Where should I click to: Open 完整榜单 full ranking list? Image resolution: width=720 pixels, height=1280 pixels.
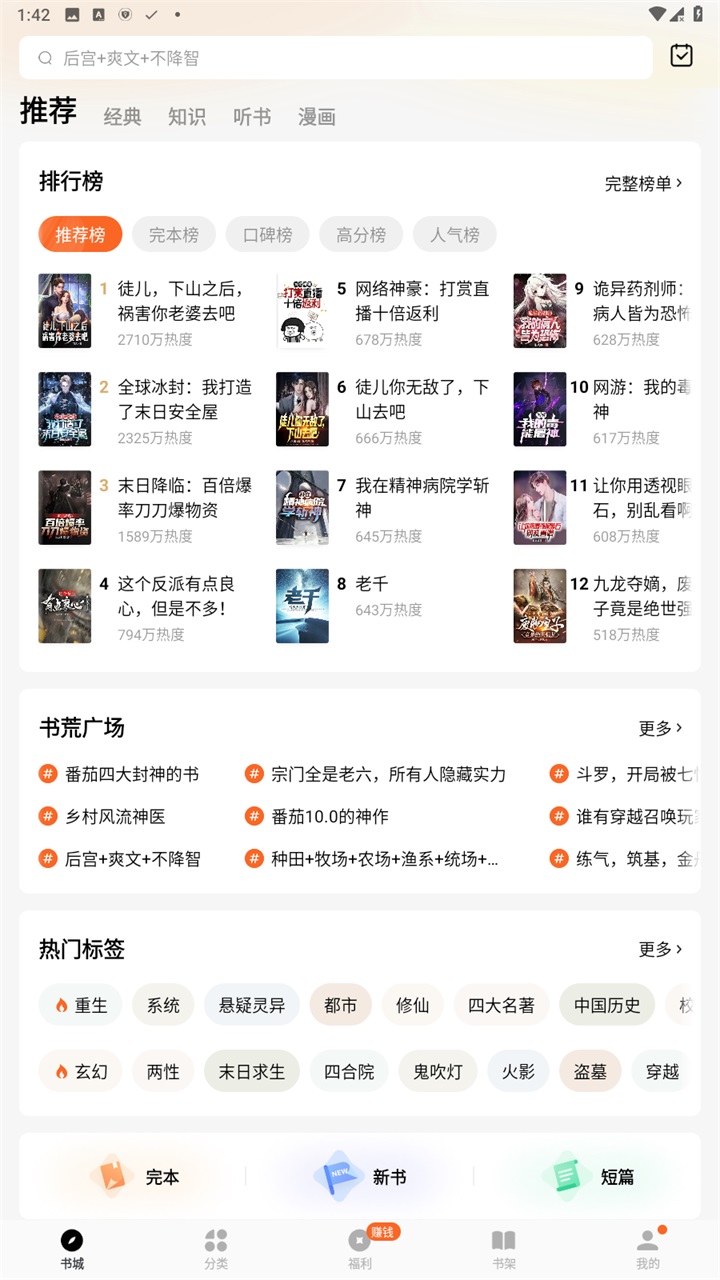(x=643, y=183)
